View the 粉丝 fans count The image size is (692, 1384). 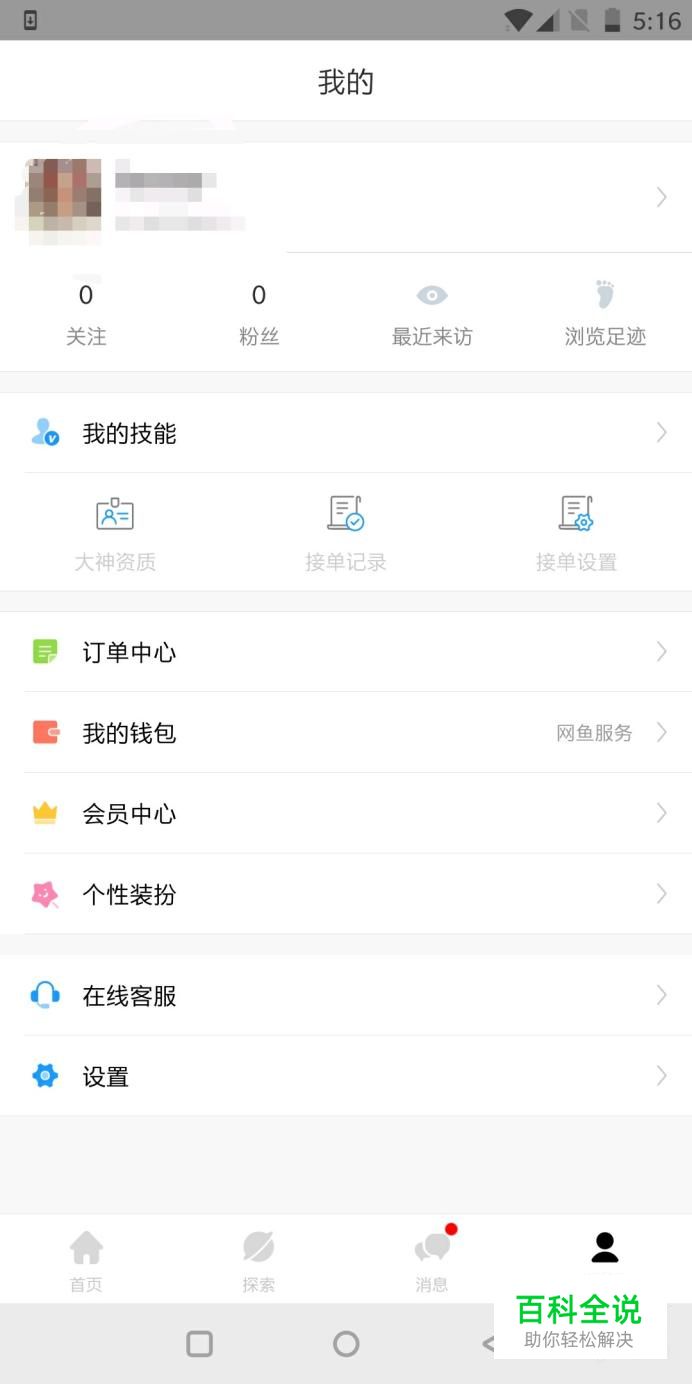click(259, 314)
